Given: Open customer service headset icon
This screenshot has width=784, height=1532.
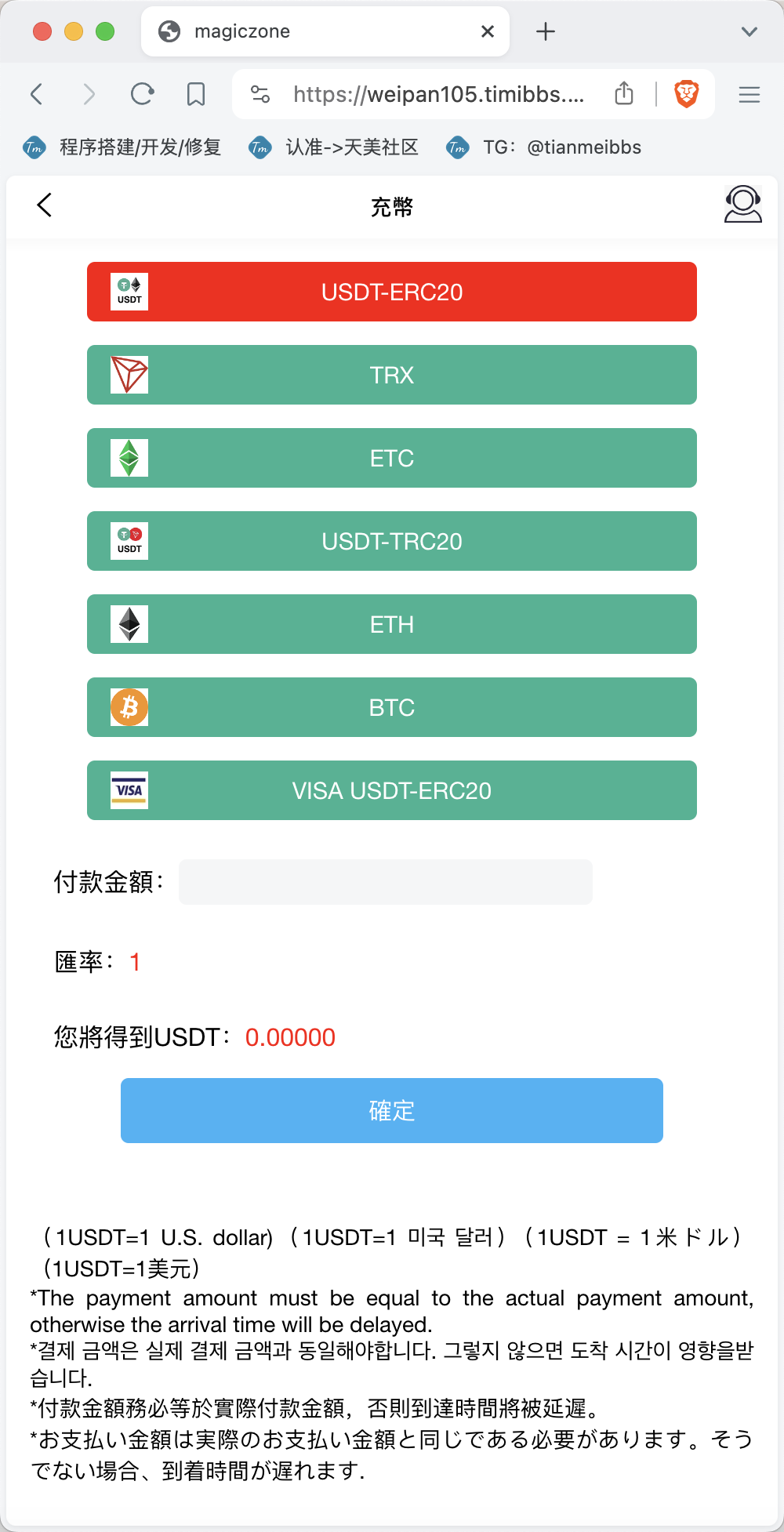Looking at the screenshot, I should pos(742,205).
